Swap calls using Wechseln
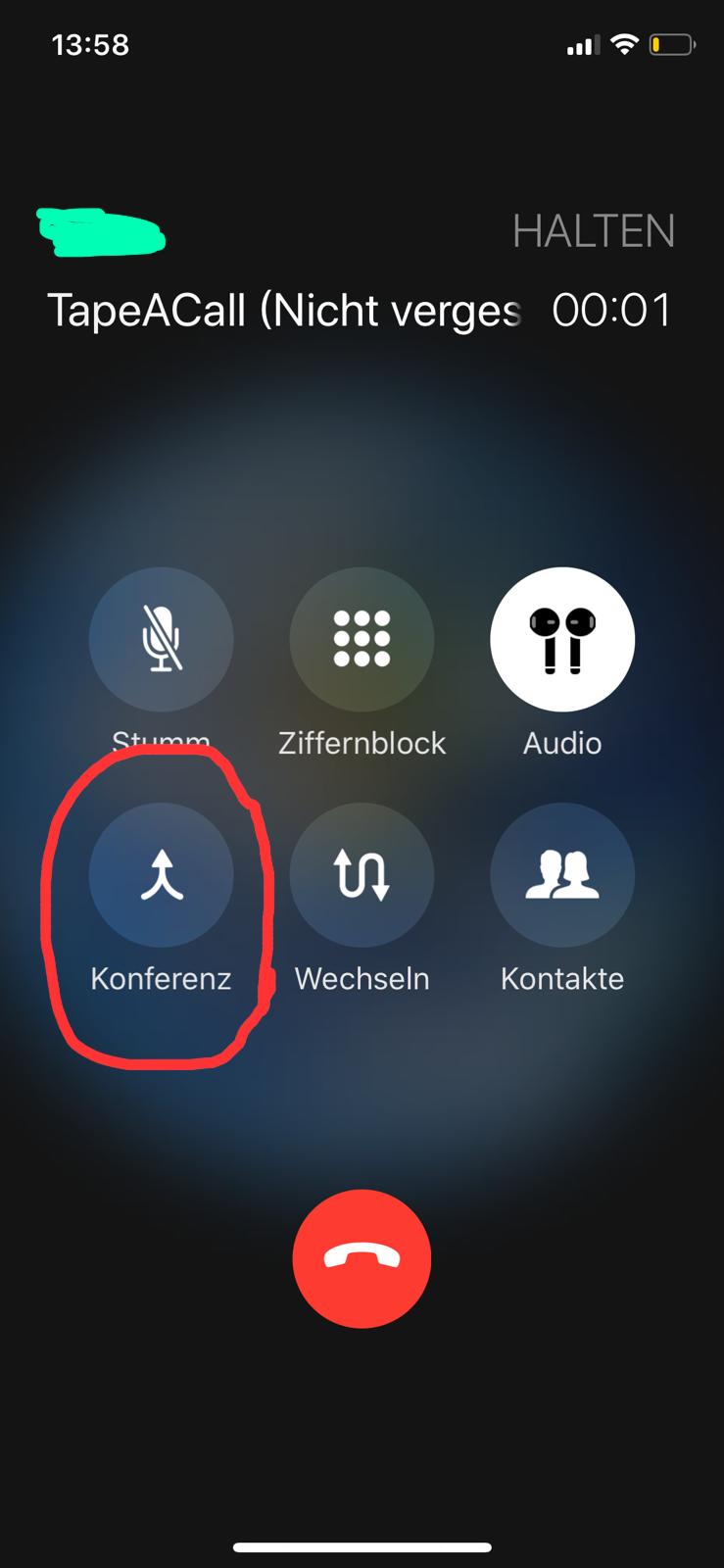This screenshot has height=1568, width=724. tap(362, 874)
